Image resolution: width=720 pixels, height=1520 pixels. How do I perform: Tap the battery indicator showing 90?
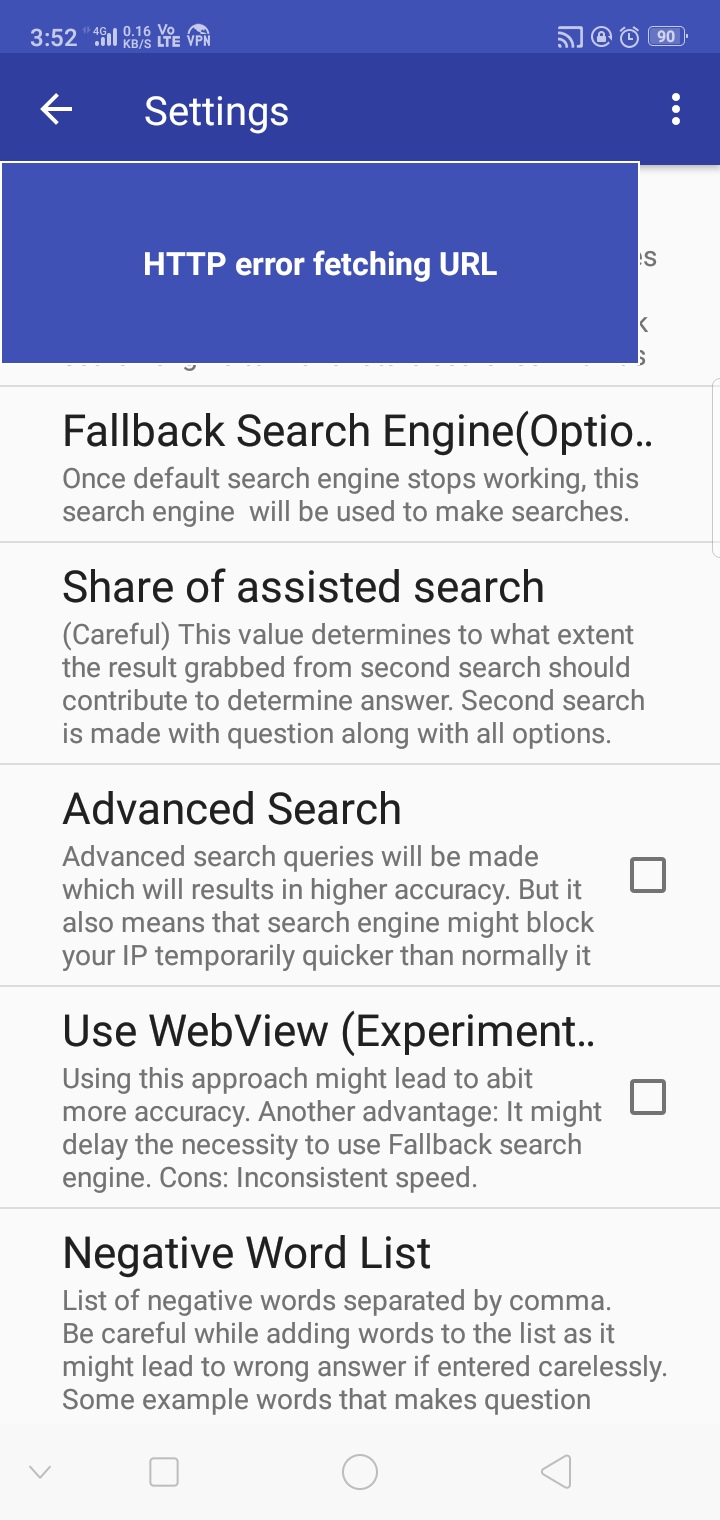pyautogui.click(x=667, y=37)
